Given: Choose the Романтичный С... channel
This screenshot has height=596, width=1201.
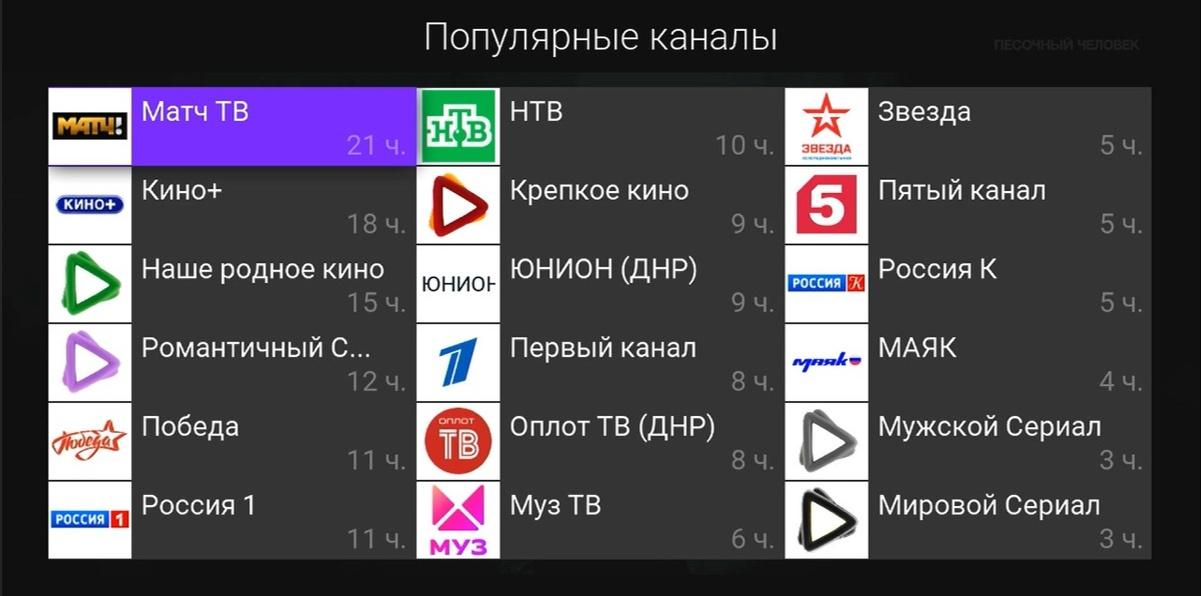Looking at the screenshot, I should tap(232, 362).
